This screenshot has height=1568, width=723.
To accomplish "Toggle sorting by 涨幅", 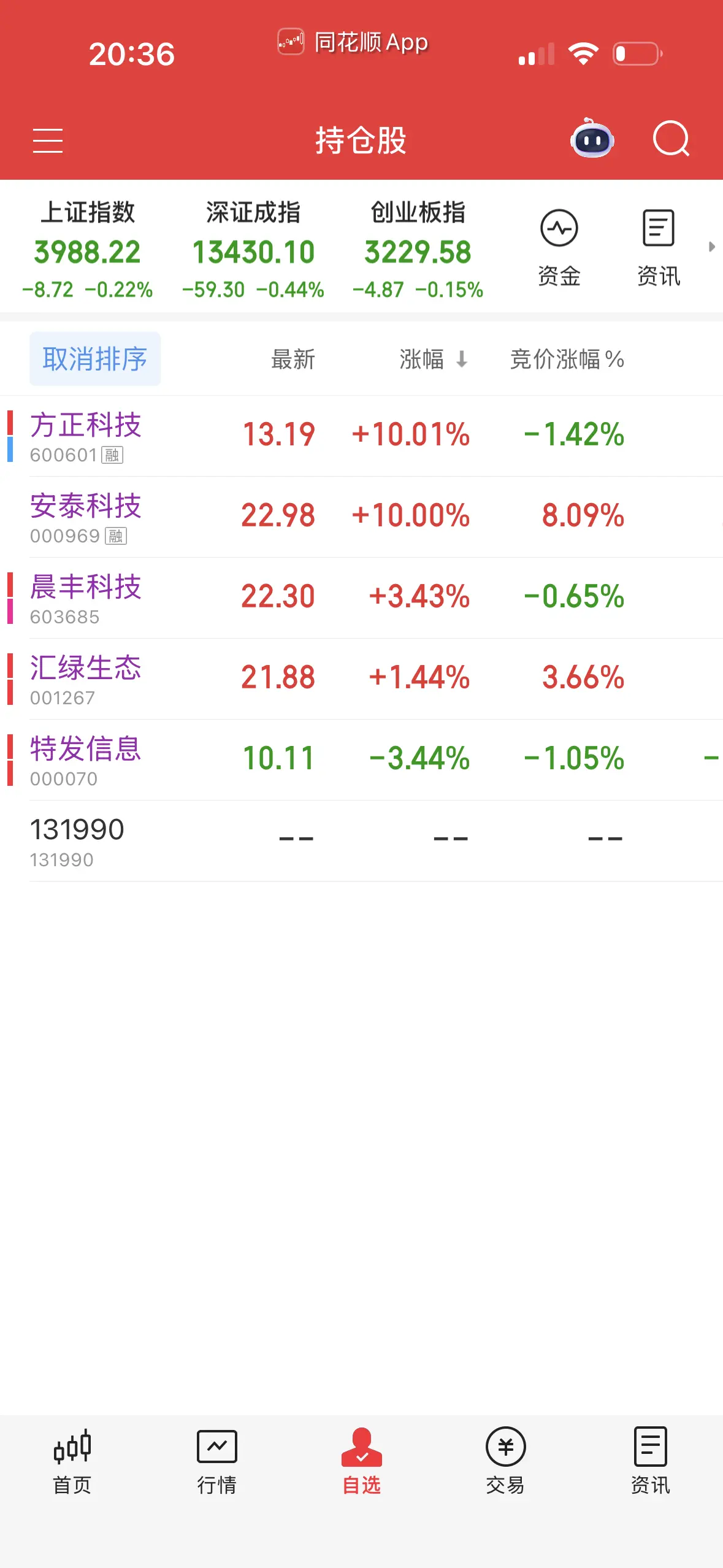I will click(x=432, y=359).
